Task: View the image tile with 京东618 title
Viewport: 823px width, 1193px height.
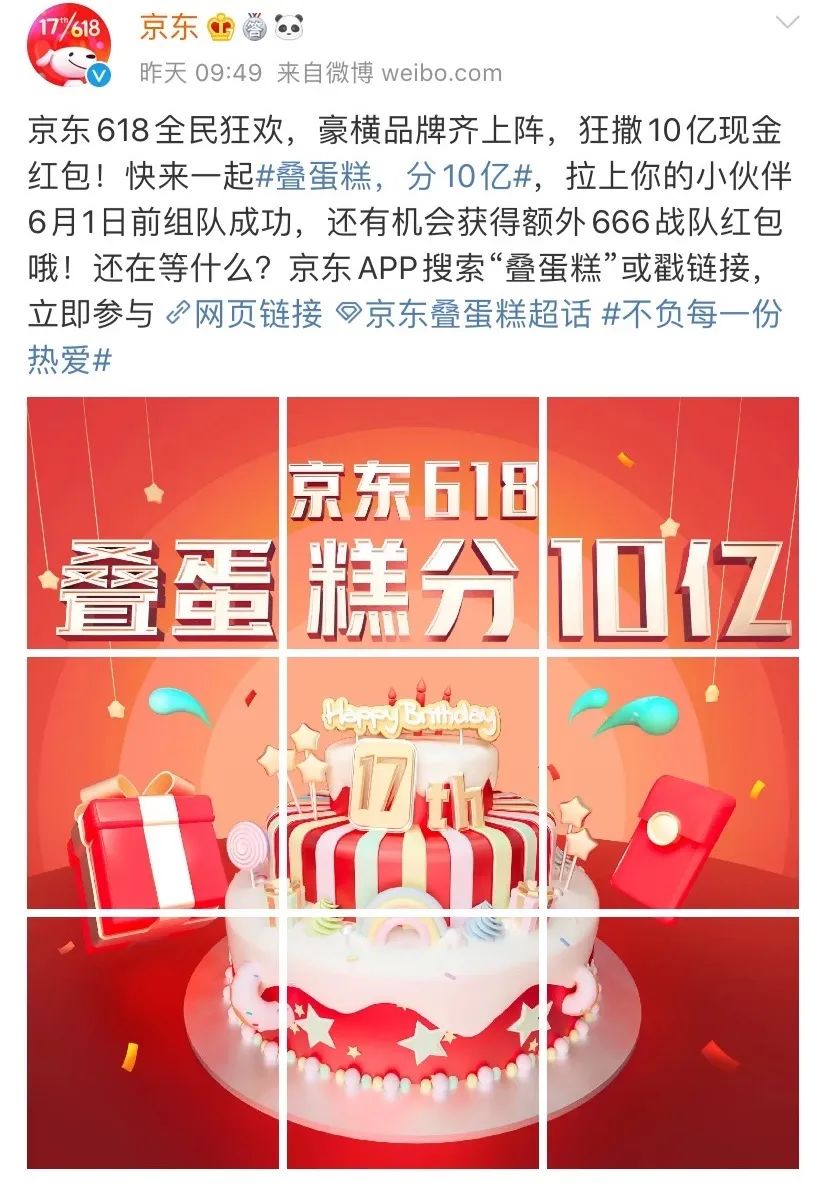Action: click(x=412, y=522)
